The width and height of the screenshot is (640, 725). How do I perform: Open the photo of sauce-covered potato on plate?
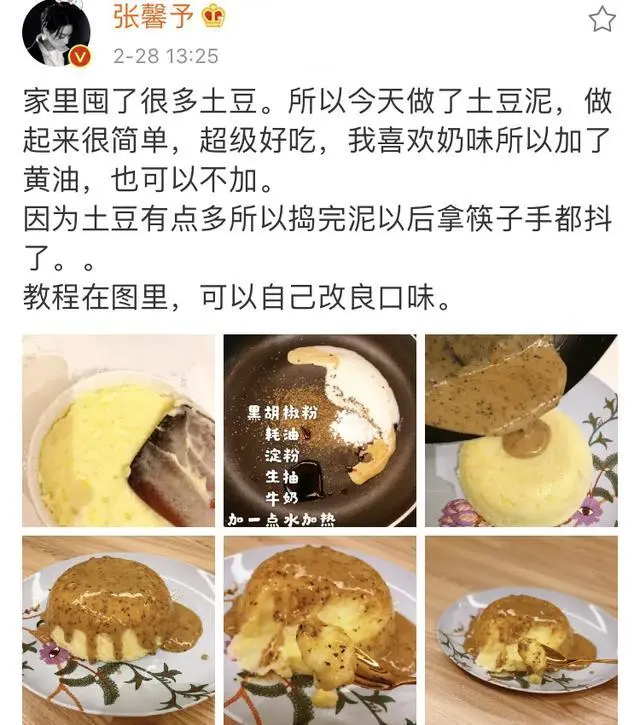pos(118,628)
